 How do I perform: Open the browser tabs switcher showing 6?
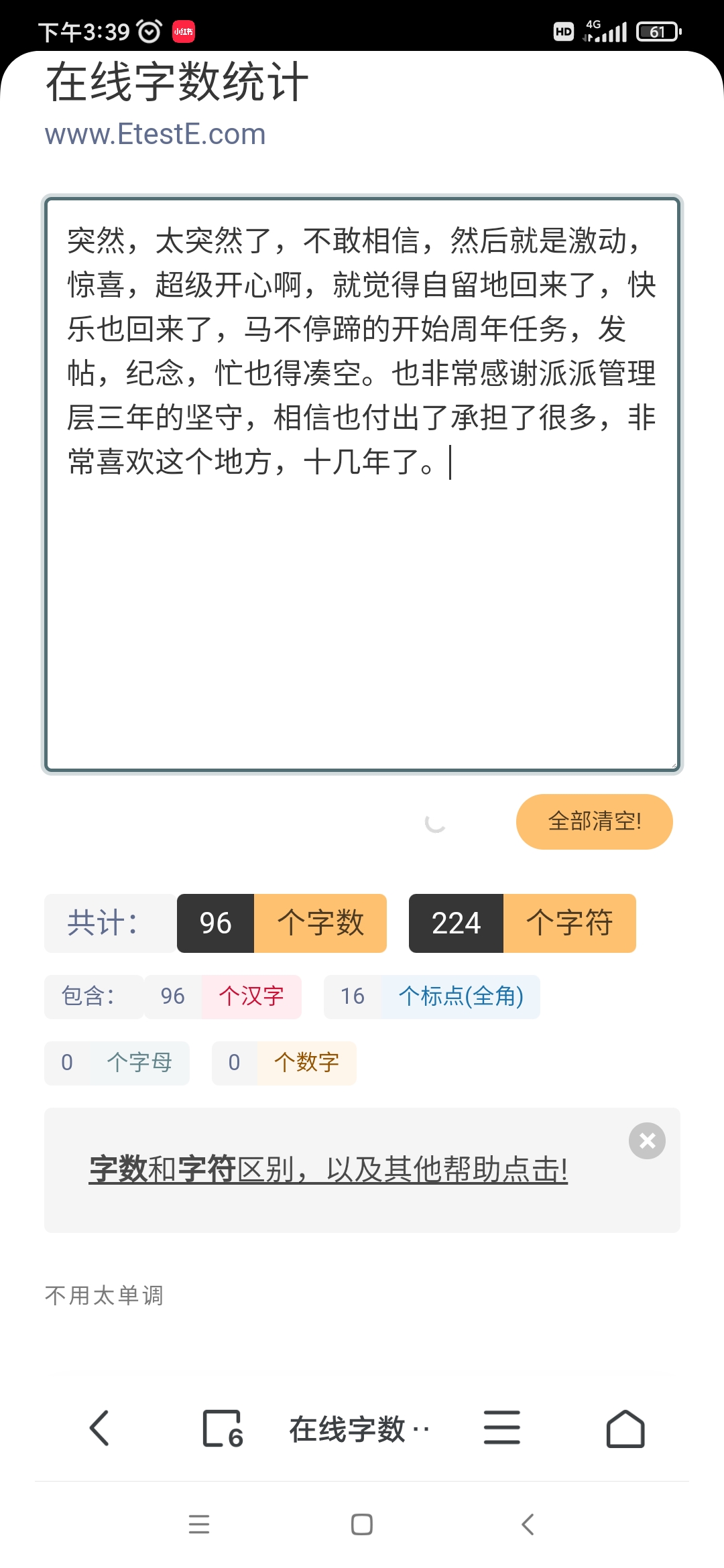pyautogui.click(x=223, y=1429)
